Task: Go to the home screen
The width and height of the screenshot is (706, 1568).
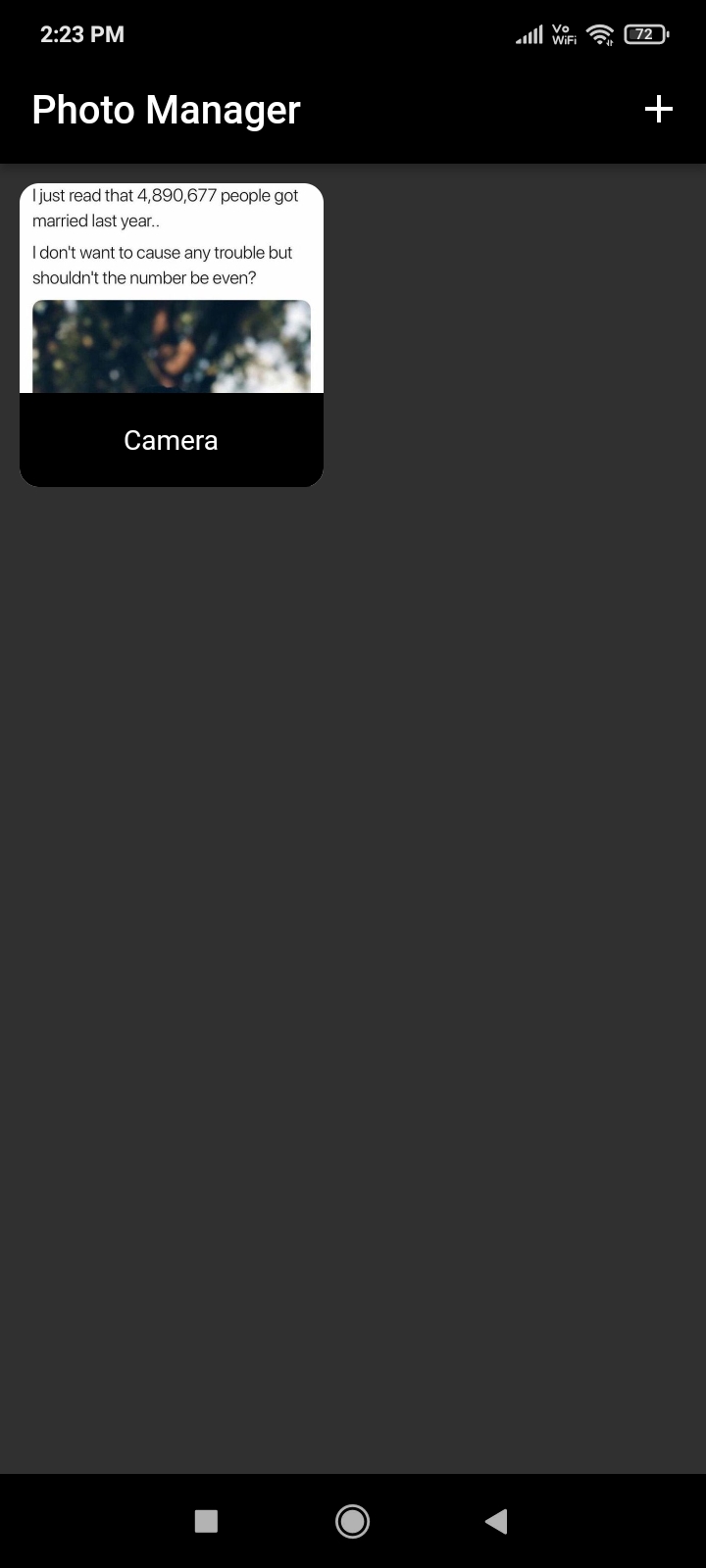Action: click(x=352, y=1521)
